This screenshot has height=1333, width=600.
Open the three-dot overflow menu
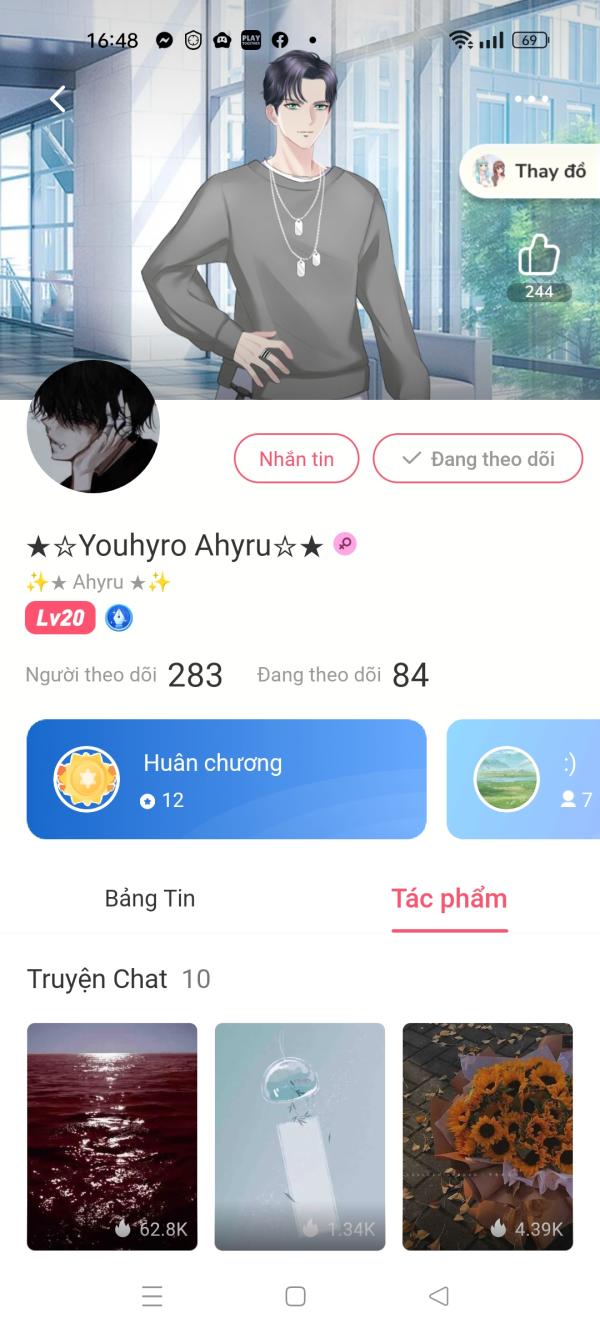click(x=531, y=99)
